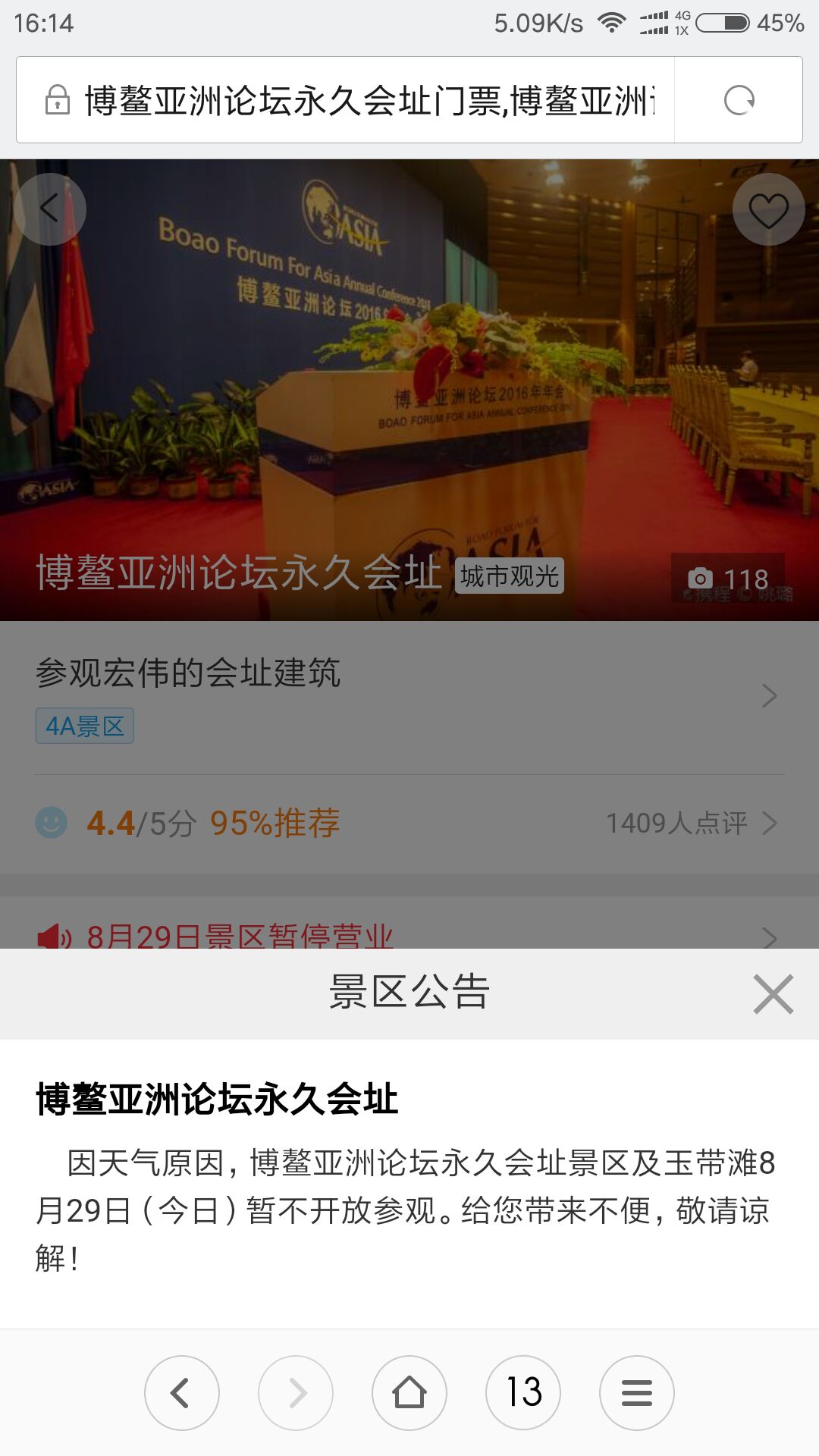Reload the page with the refresh icon
Screen dimensions: 819x1456
(739, 100)
